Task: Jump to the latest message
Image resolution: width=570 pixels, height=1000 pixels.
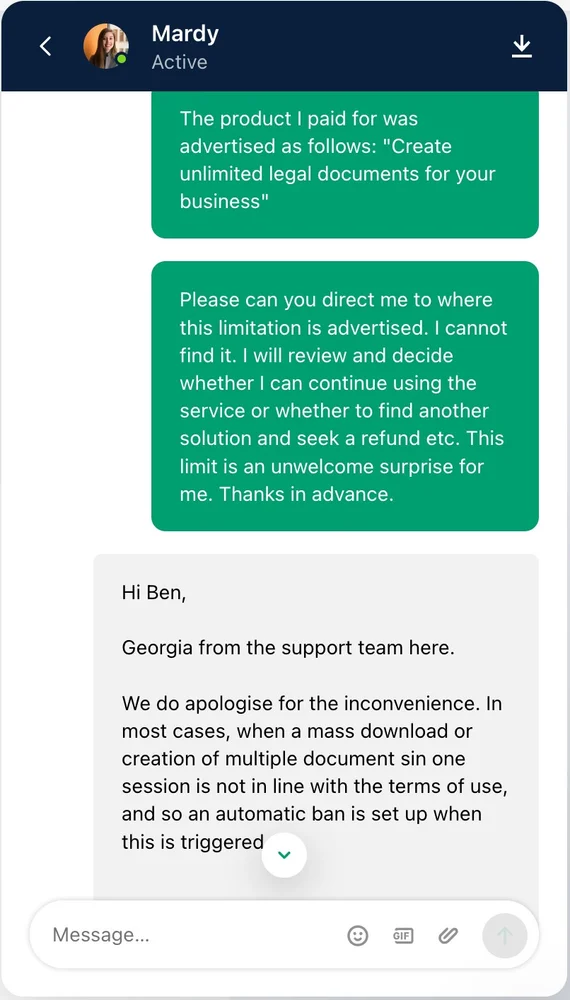Action: click(284, 855)
